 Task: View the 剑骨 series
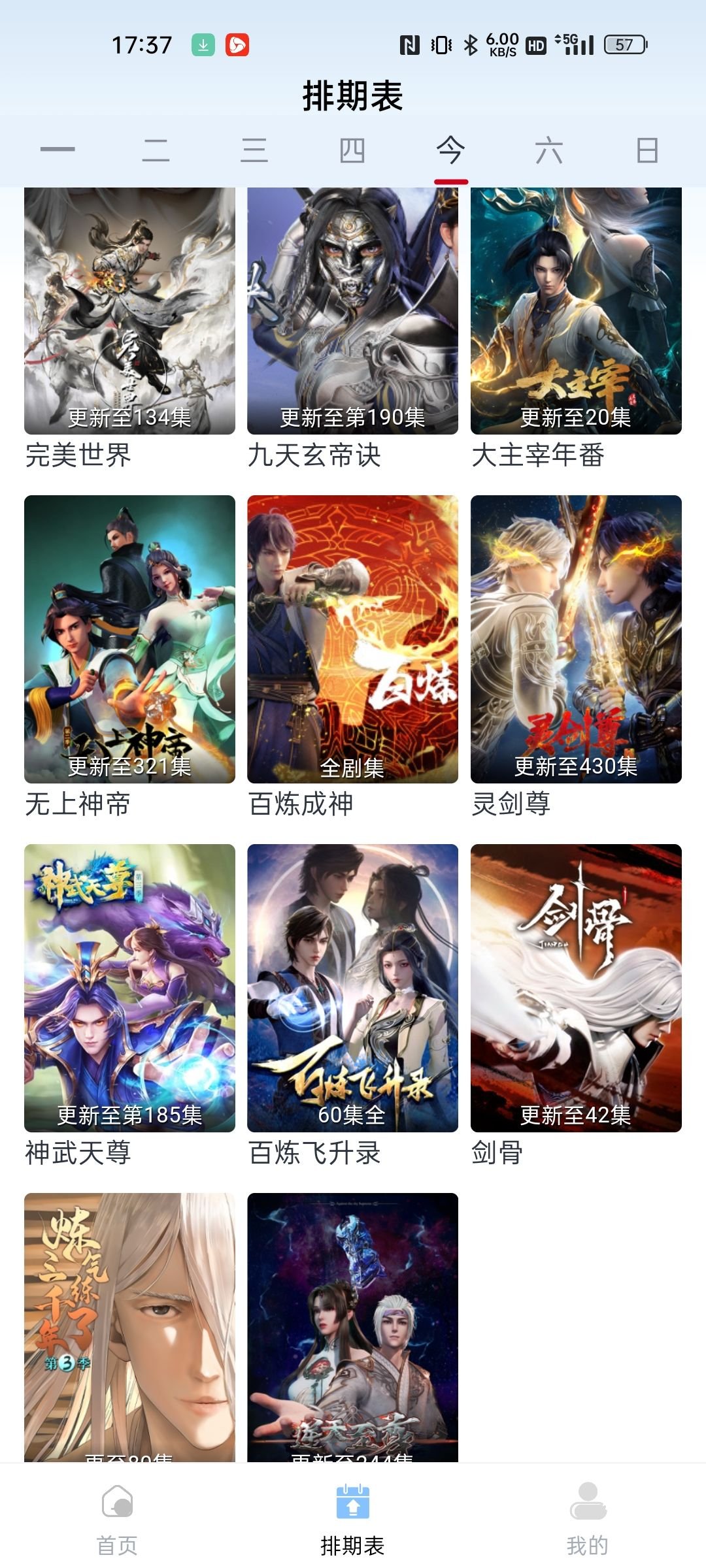pyautogui.click(x=576, y=988)
